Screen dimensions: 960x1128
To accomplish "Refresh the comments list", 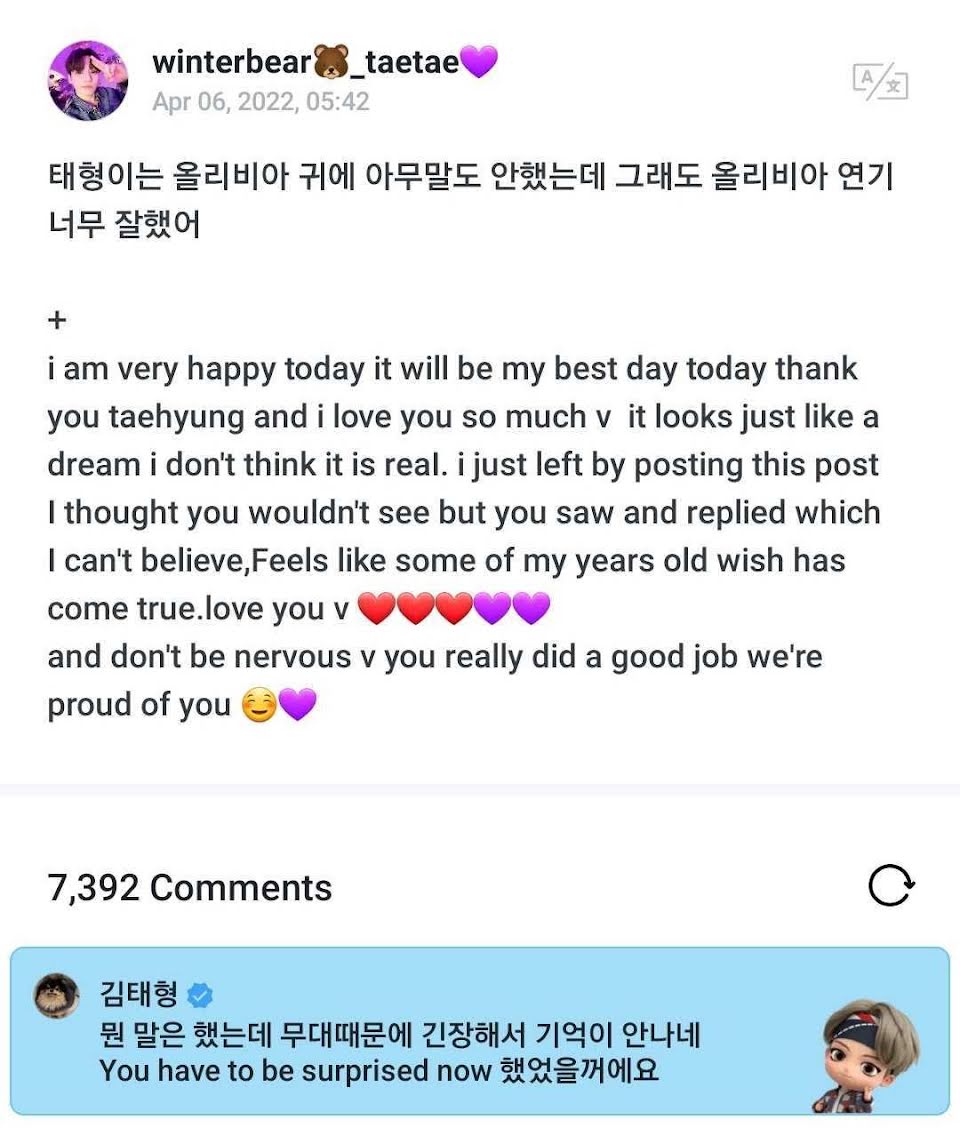I will coord(889,885).
